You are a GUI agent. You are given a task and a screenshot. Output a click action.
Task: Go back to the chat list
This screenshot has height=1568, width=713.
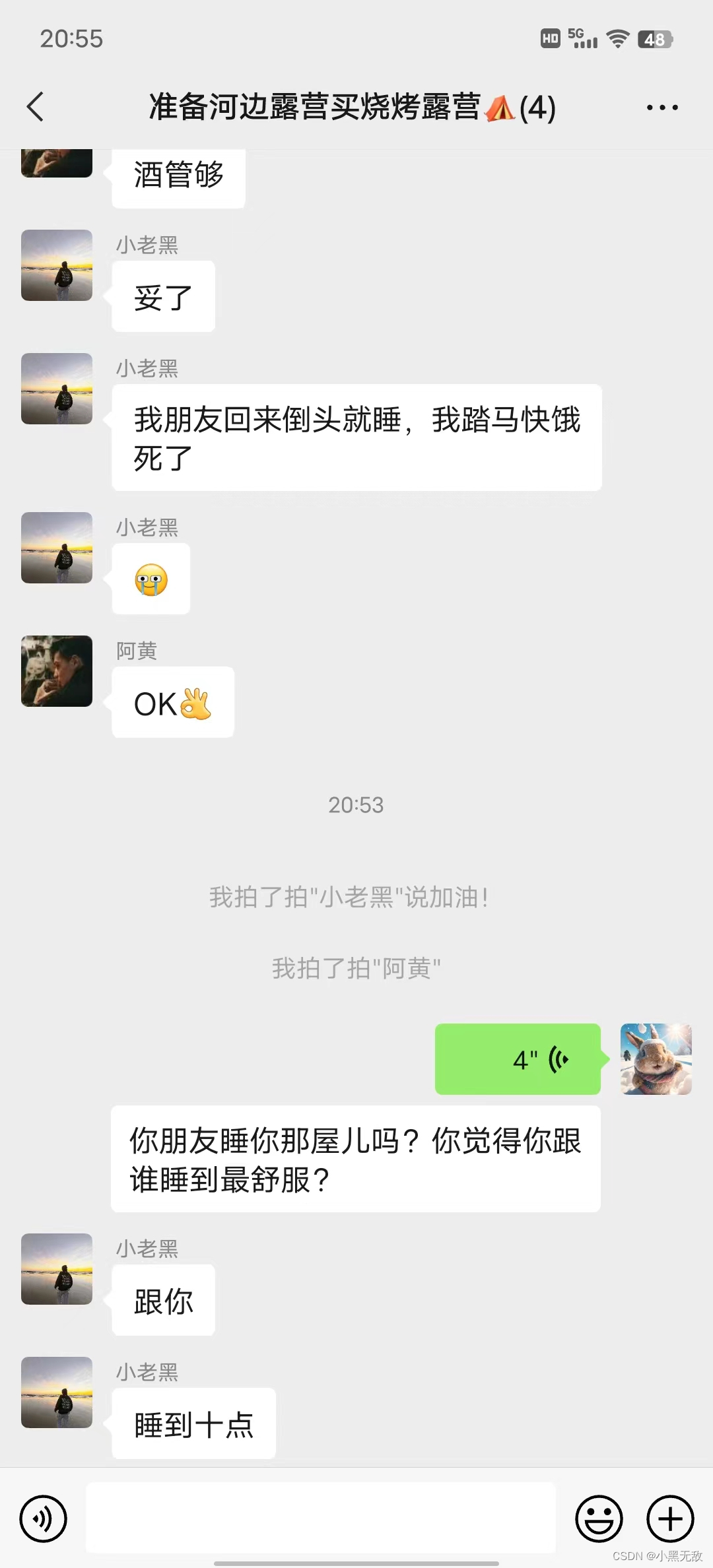(x=36, y=107)
